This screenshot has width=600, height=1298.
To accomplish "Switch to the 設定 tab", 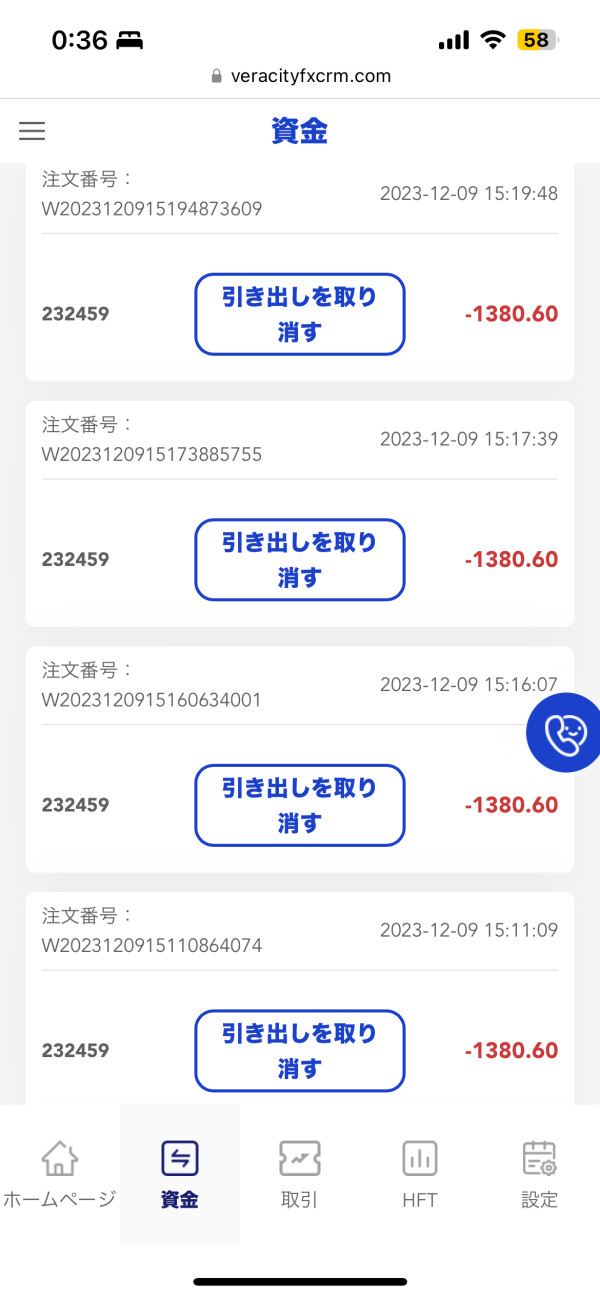I will (540, 1175).
